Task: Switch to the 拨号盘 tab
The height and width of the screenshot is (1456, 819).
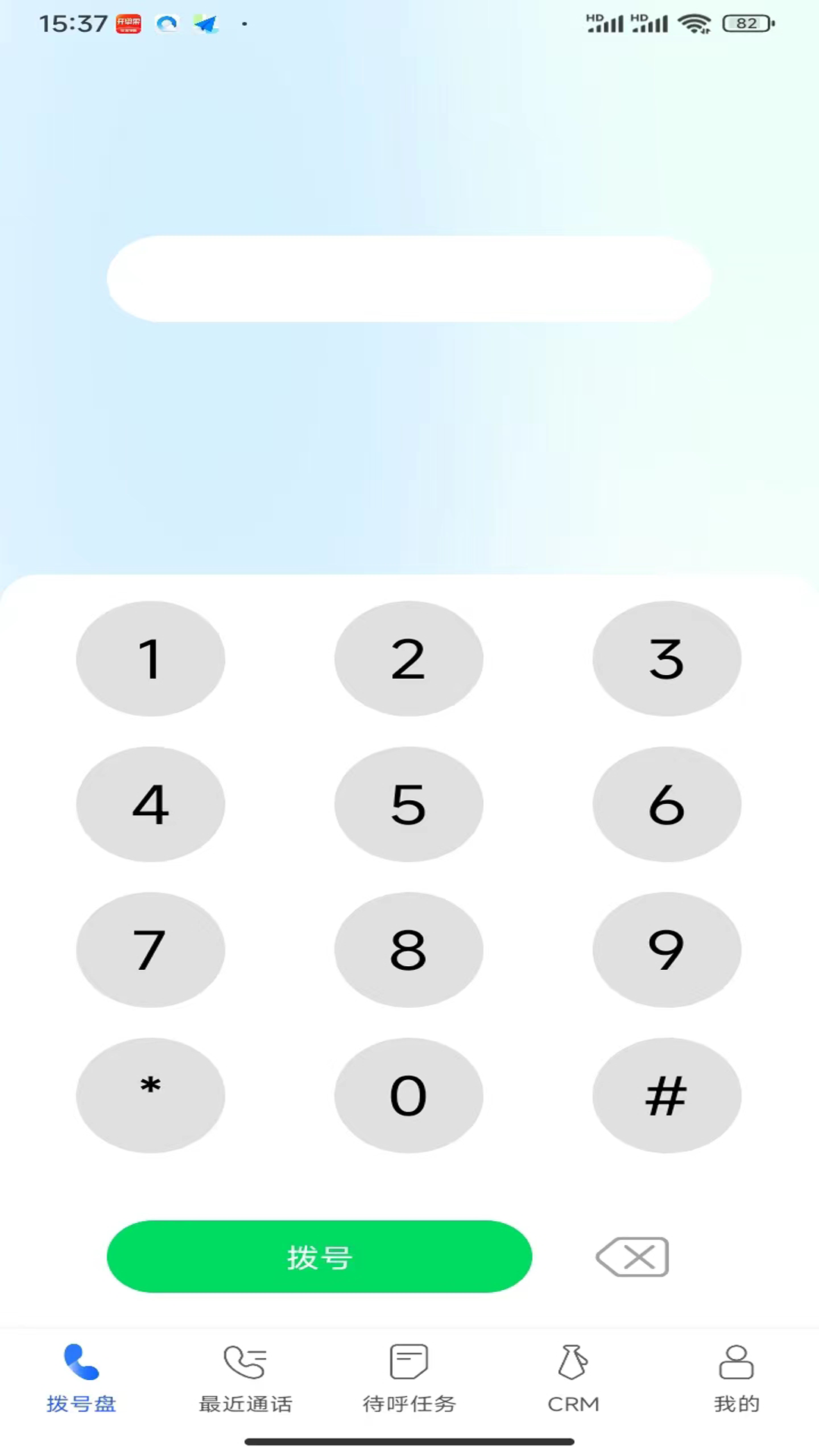Action: tap(82, 1376)
